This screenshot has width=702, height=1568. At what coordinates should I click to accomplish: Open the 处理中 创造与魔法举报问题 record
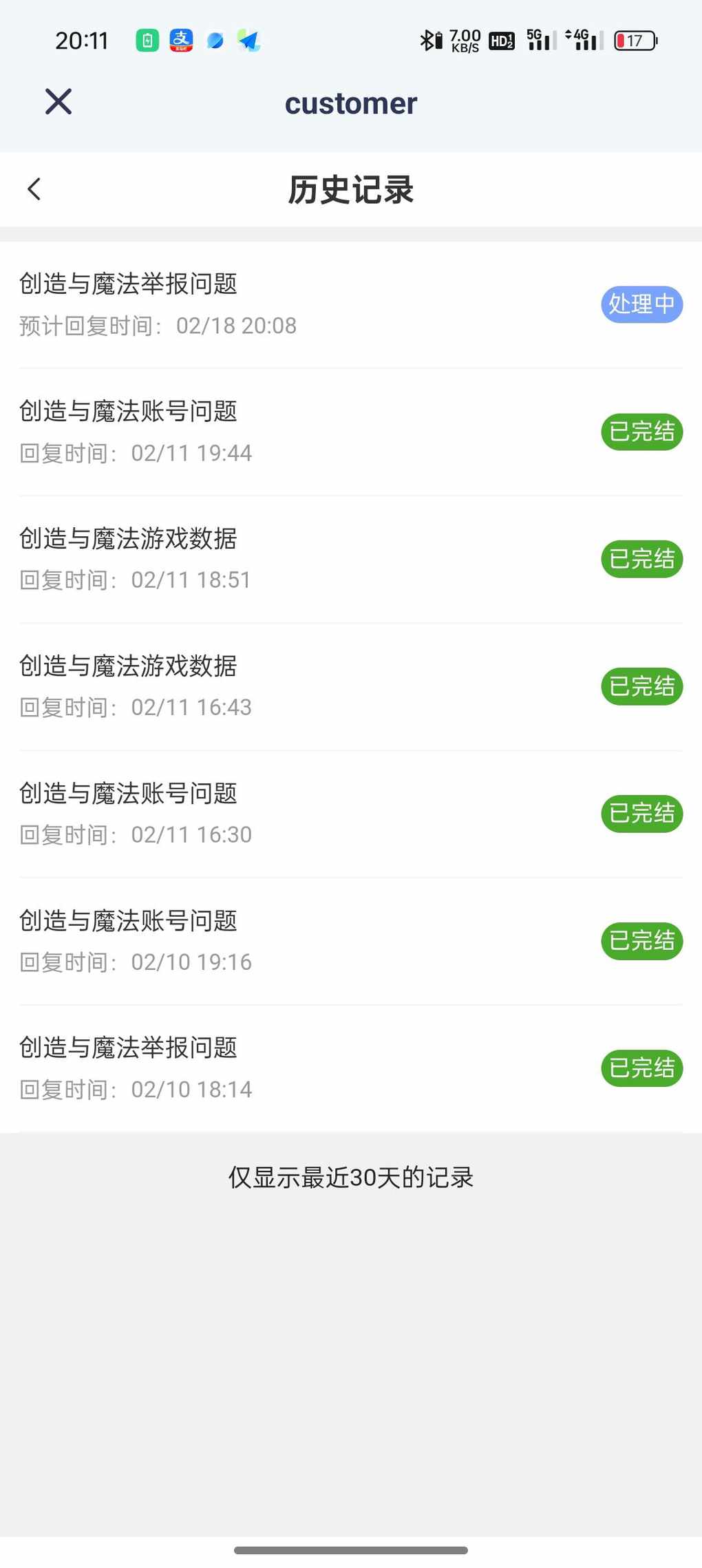pyautogui.click(x=351, y=304)
